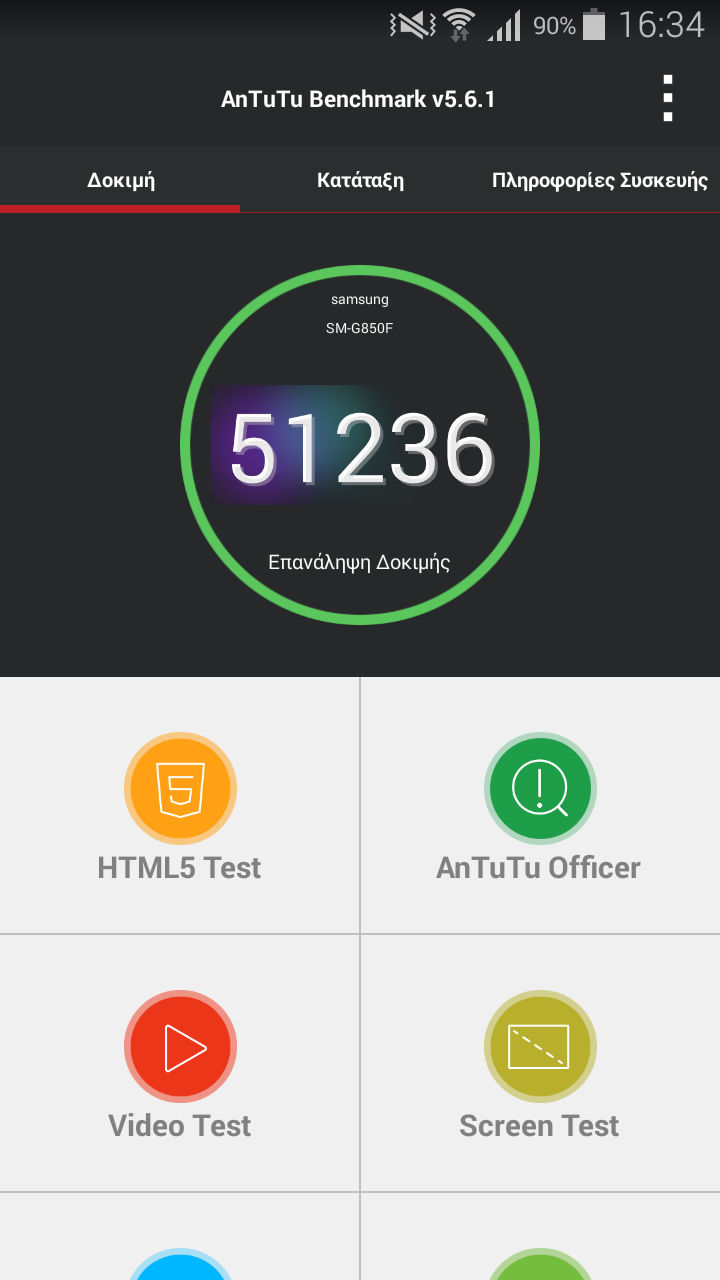Launch the HTML5 Test
This screenshot has height=1280, width=720.
pos(180,806)
